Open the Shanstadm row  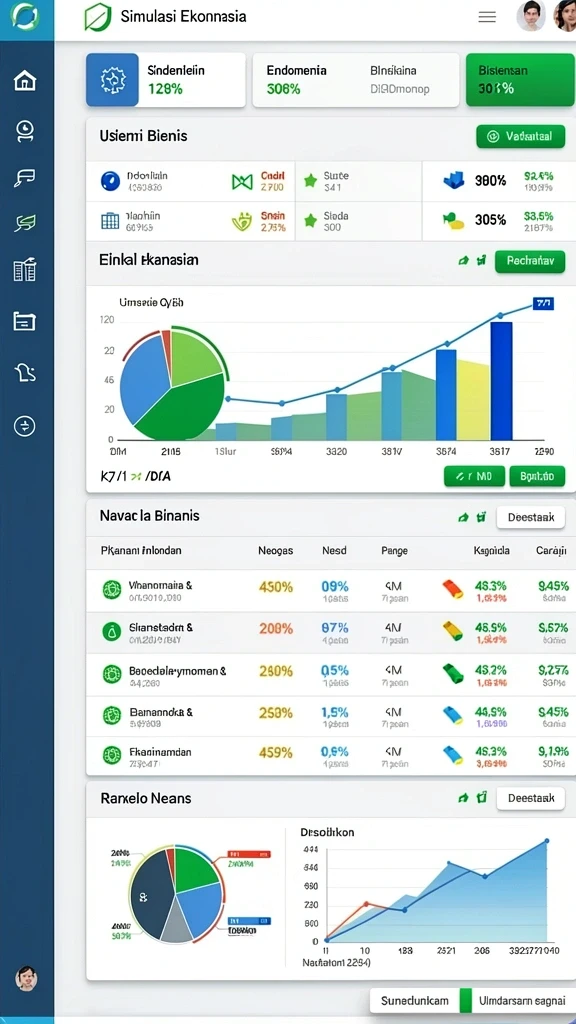(x=330, y=633)
